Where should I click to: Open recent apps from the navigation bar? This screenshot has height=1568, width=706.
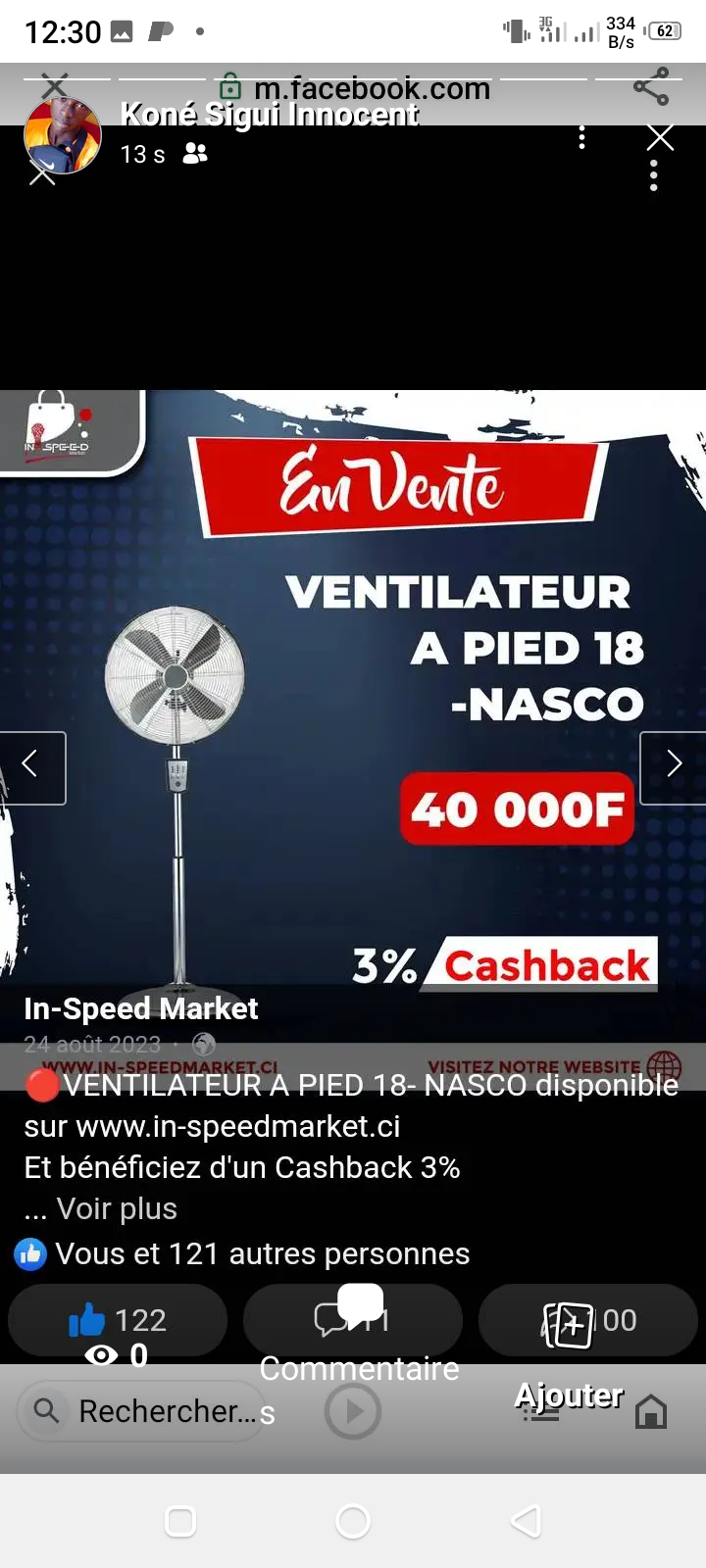click(x=180, y=1522)
